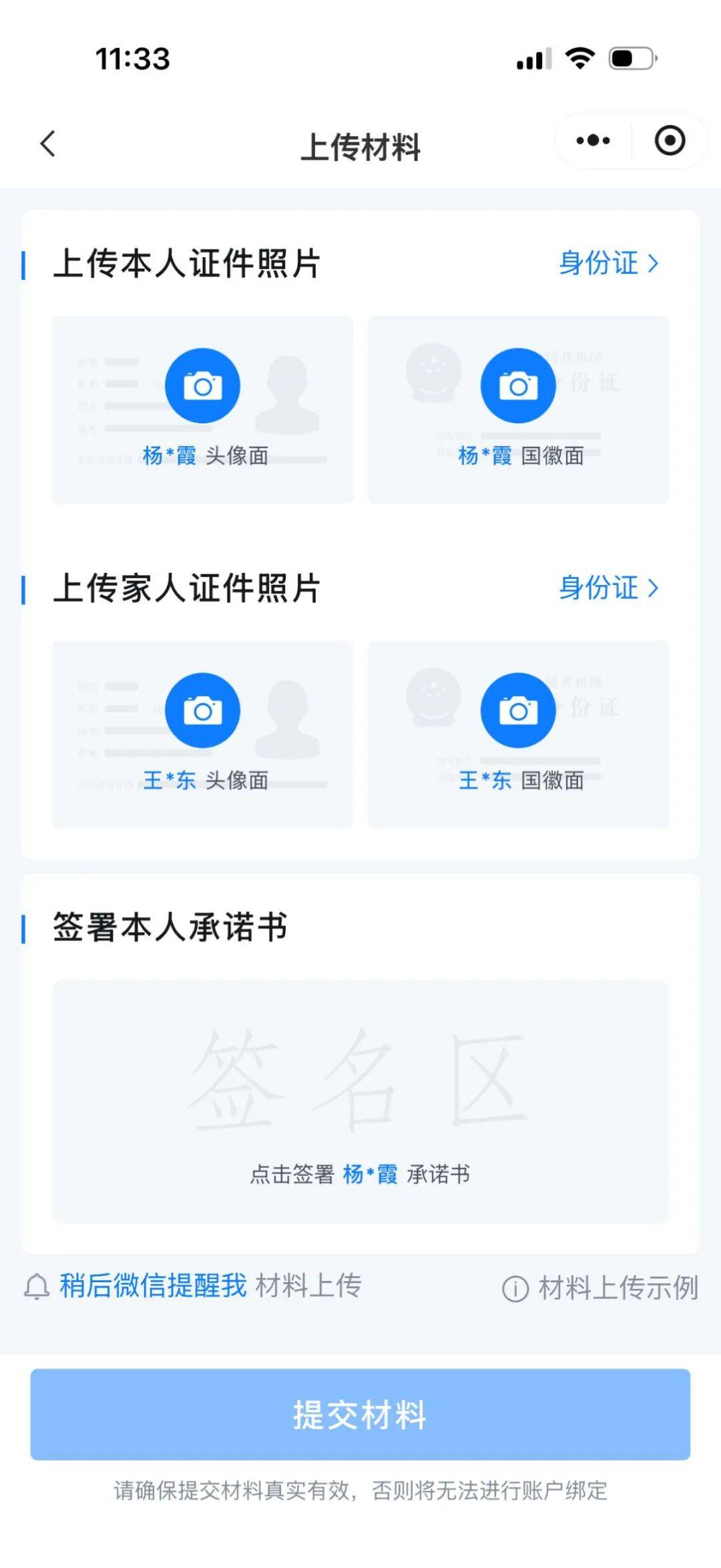Open the signature area to sign 承诺书
The image size is (721, 1568).
click(360, 1101)
